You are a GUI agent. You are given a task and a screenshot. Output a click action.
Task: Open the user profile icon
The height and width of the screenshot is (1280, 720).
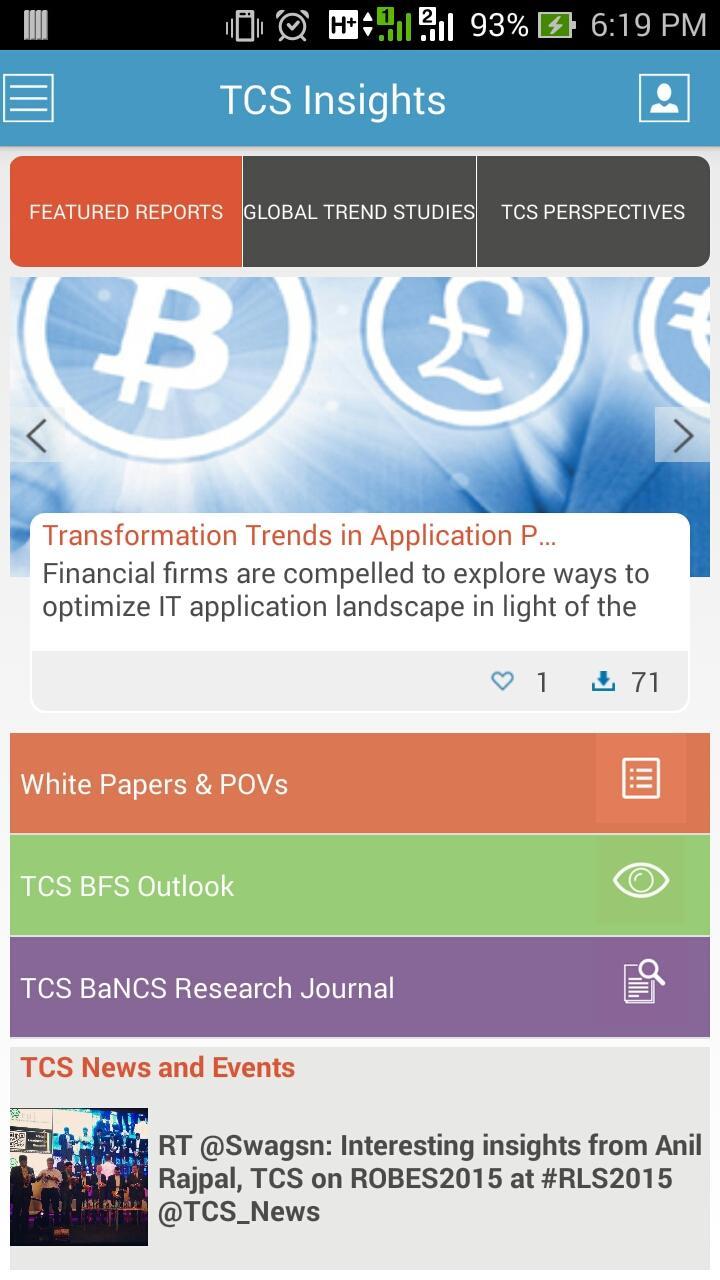click(663, 98)
